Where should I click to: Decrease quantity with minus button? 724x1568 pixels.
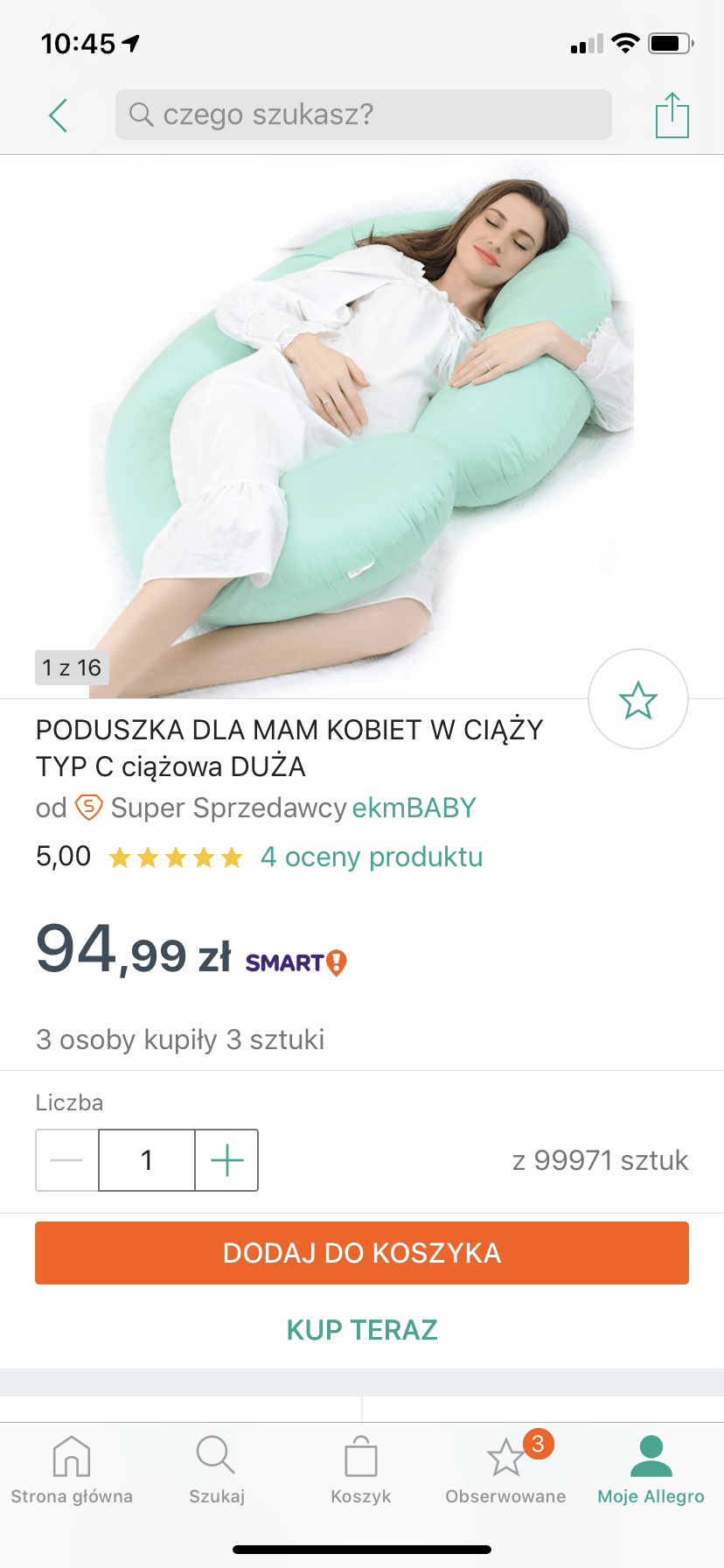67,1160
